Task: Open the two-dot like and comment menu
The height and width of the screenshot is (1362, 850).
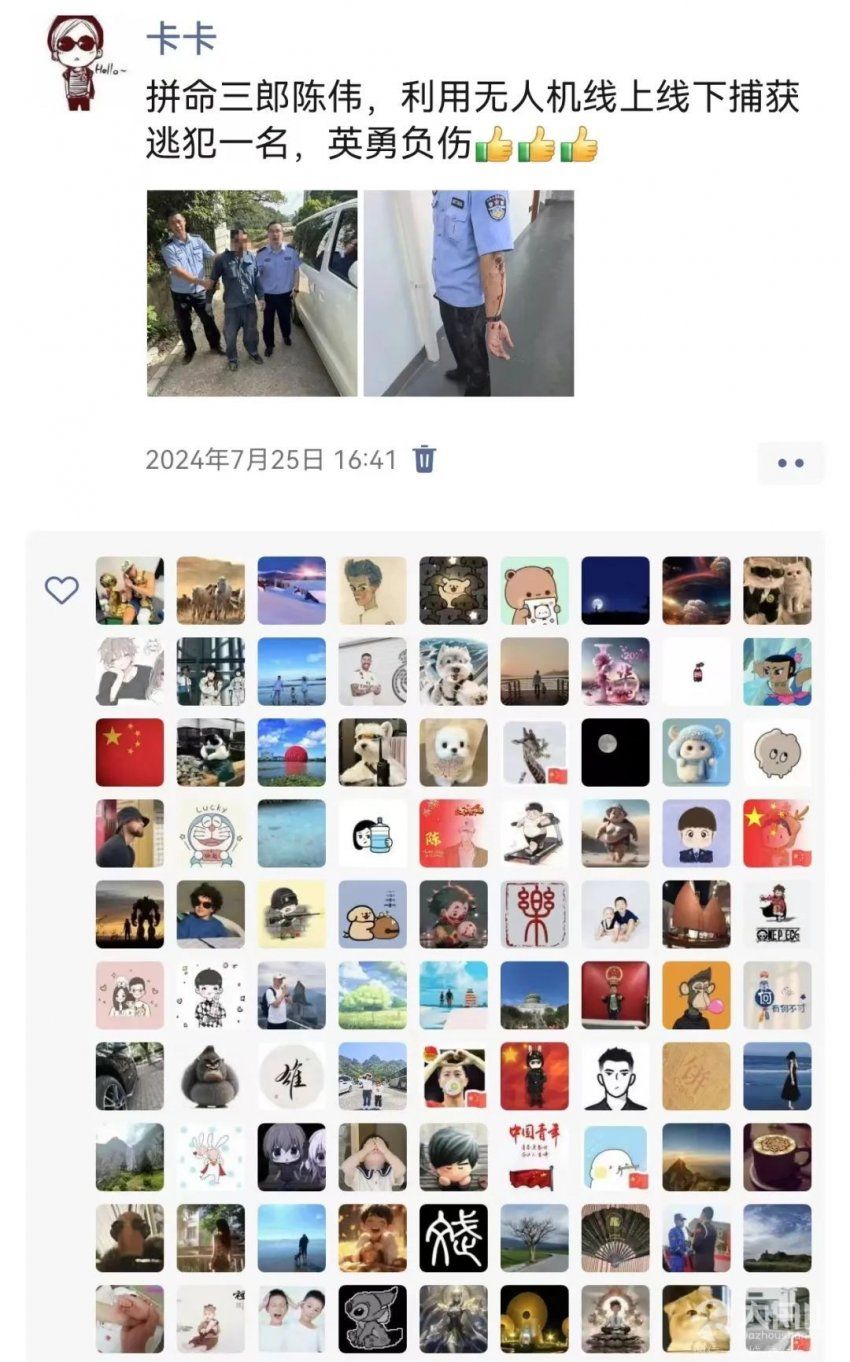Action: click(x=790, y=463)
